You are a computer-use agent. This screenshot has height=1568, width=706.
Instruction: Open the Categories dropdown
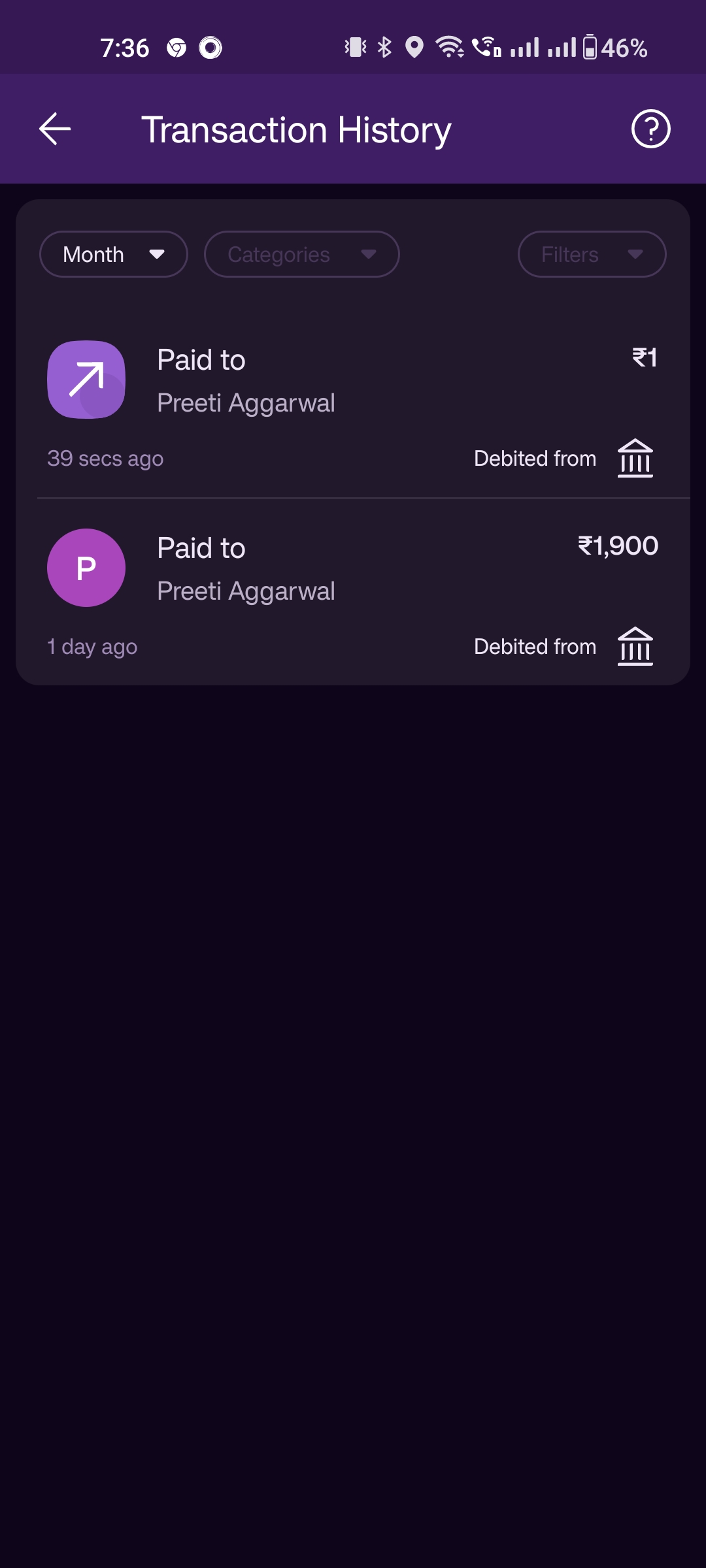(301, 254)
